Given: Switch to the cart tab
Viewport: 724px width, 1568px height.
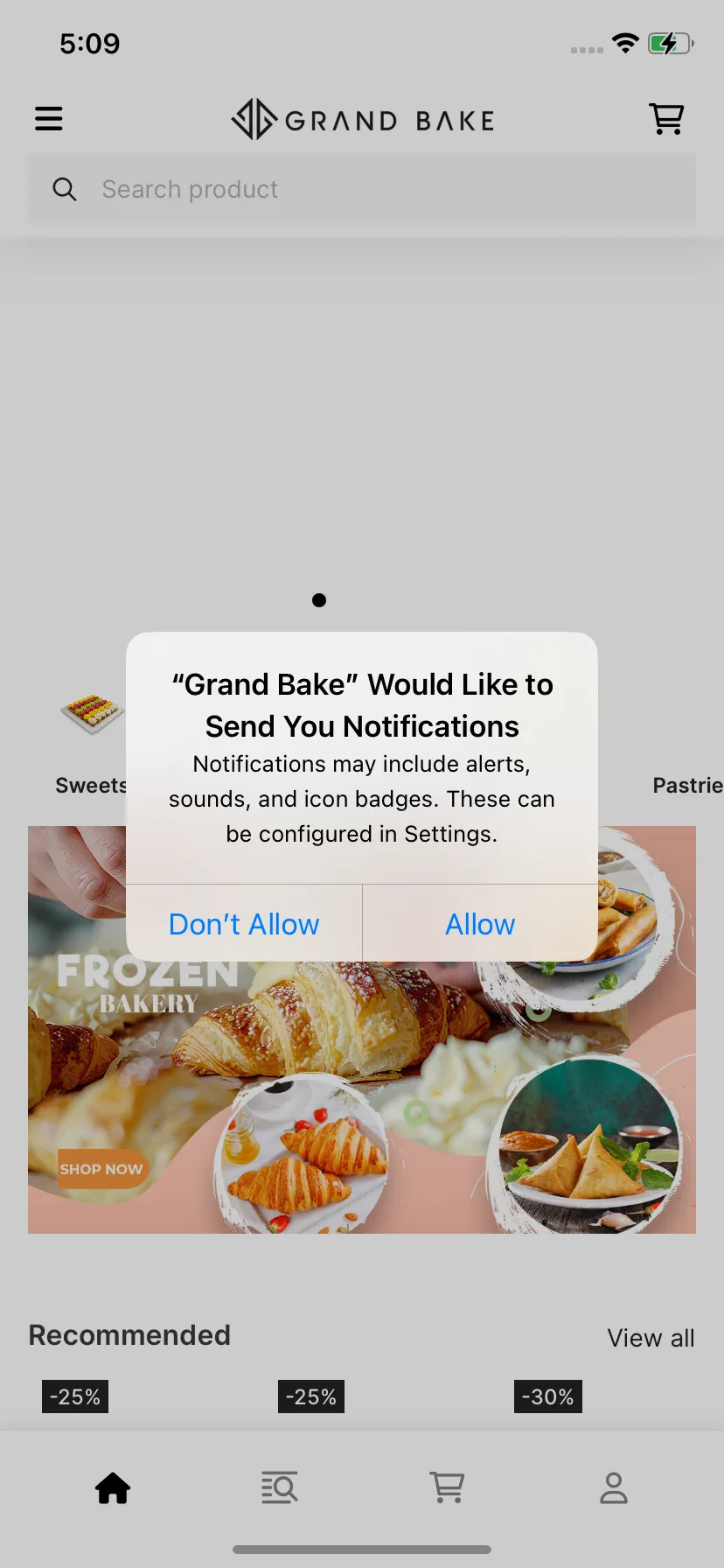Looking at the screenshot, I should (447, 1487).
